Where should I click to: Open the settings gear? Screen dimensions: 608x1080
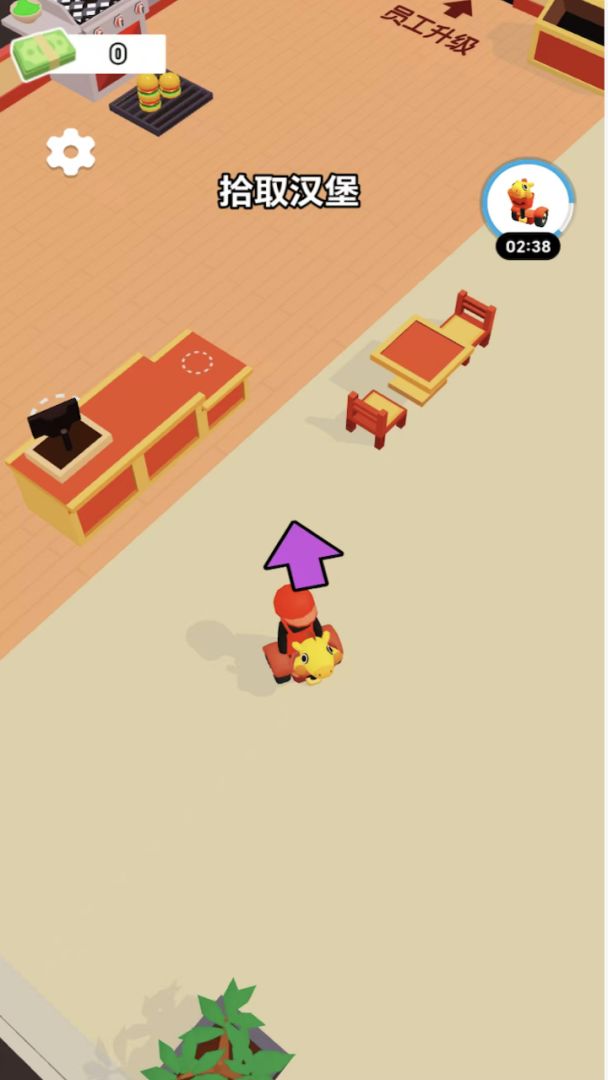click(71, 152)
